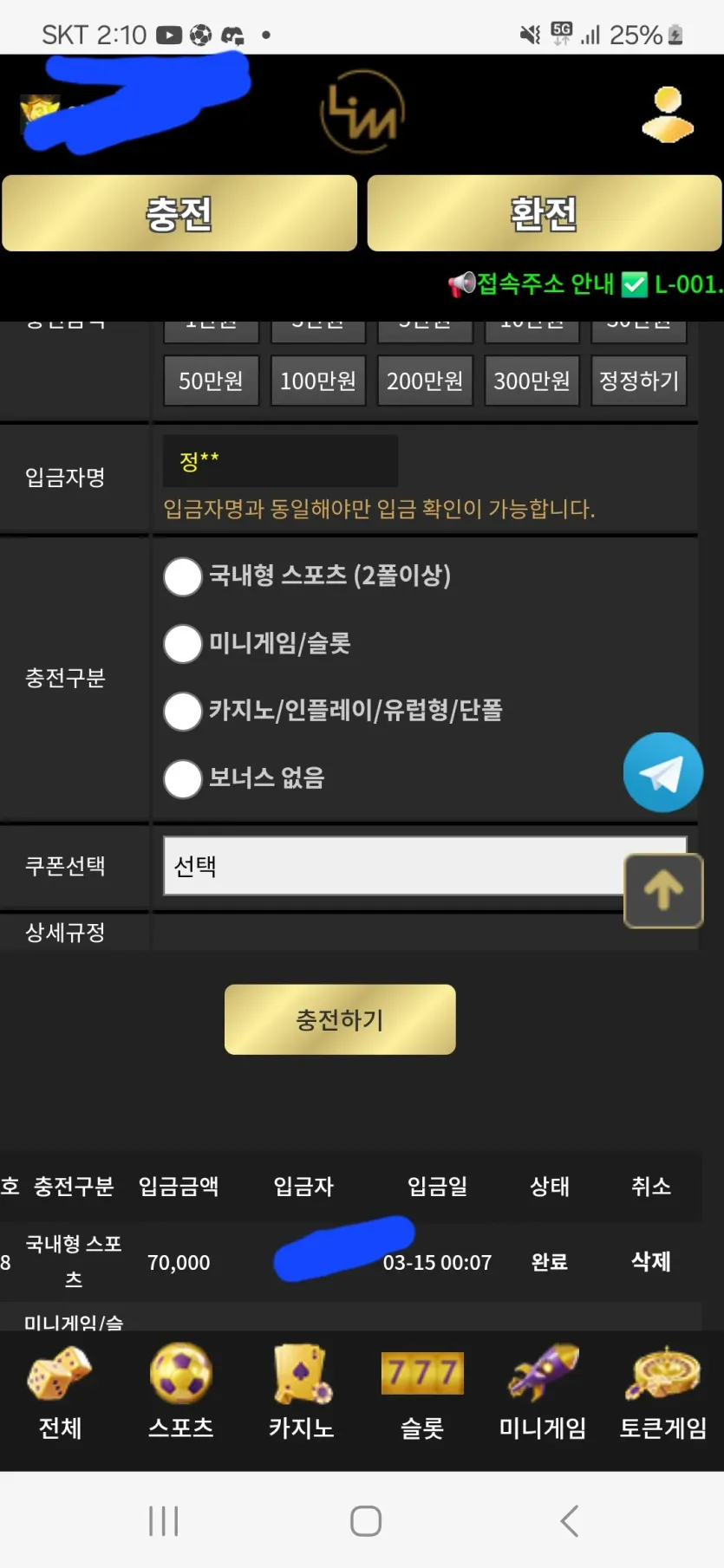Open the Telegram floating button
Screen dimensions: 724x1568
663,772
